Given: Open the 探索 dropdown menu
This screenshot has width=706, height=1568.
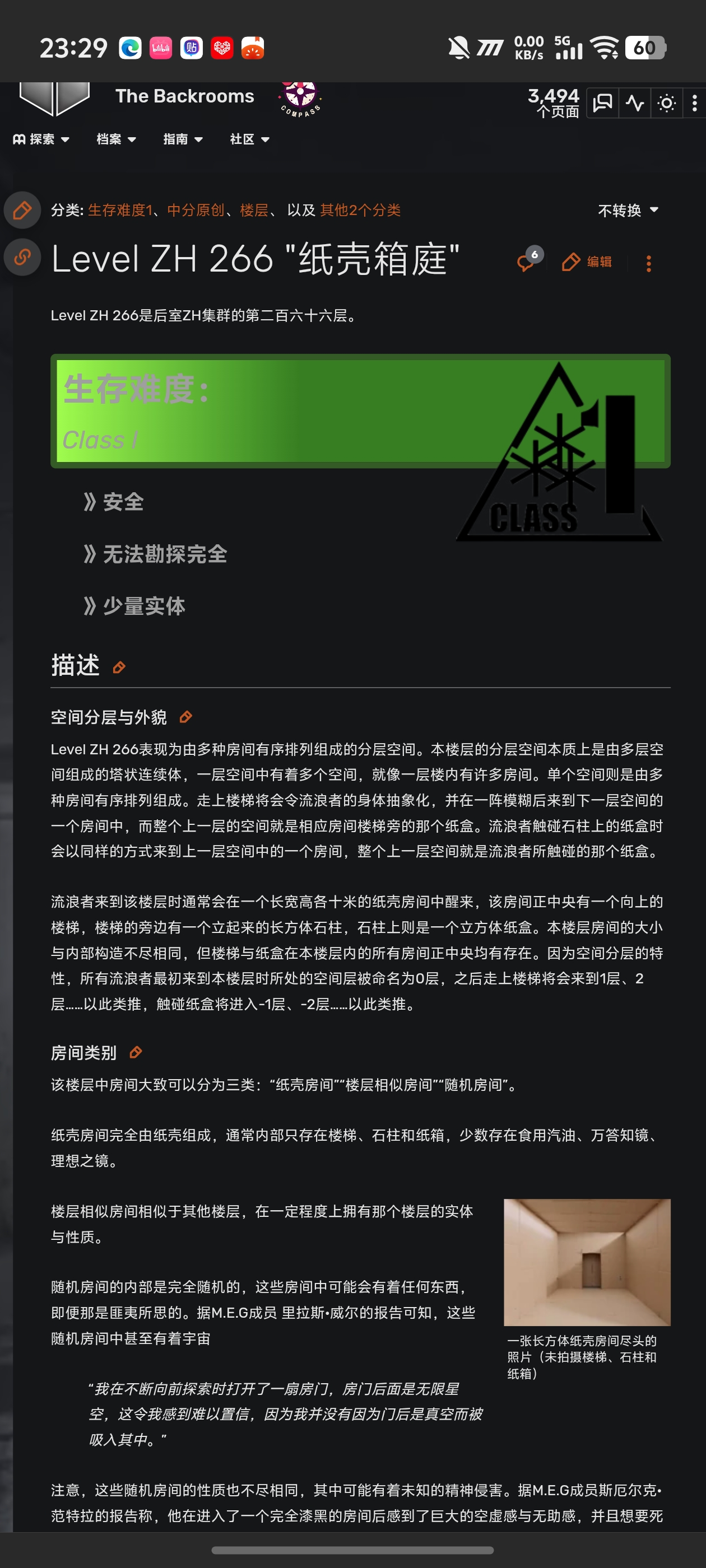Looking at the screenshot, I should (x=41, y=139).
